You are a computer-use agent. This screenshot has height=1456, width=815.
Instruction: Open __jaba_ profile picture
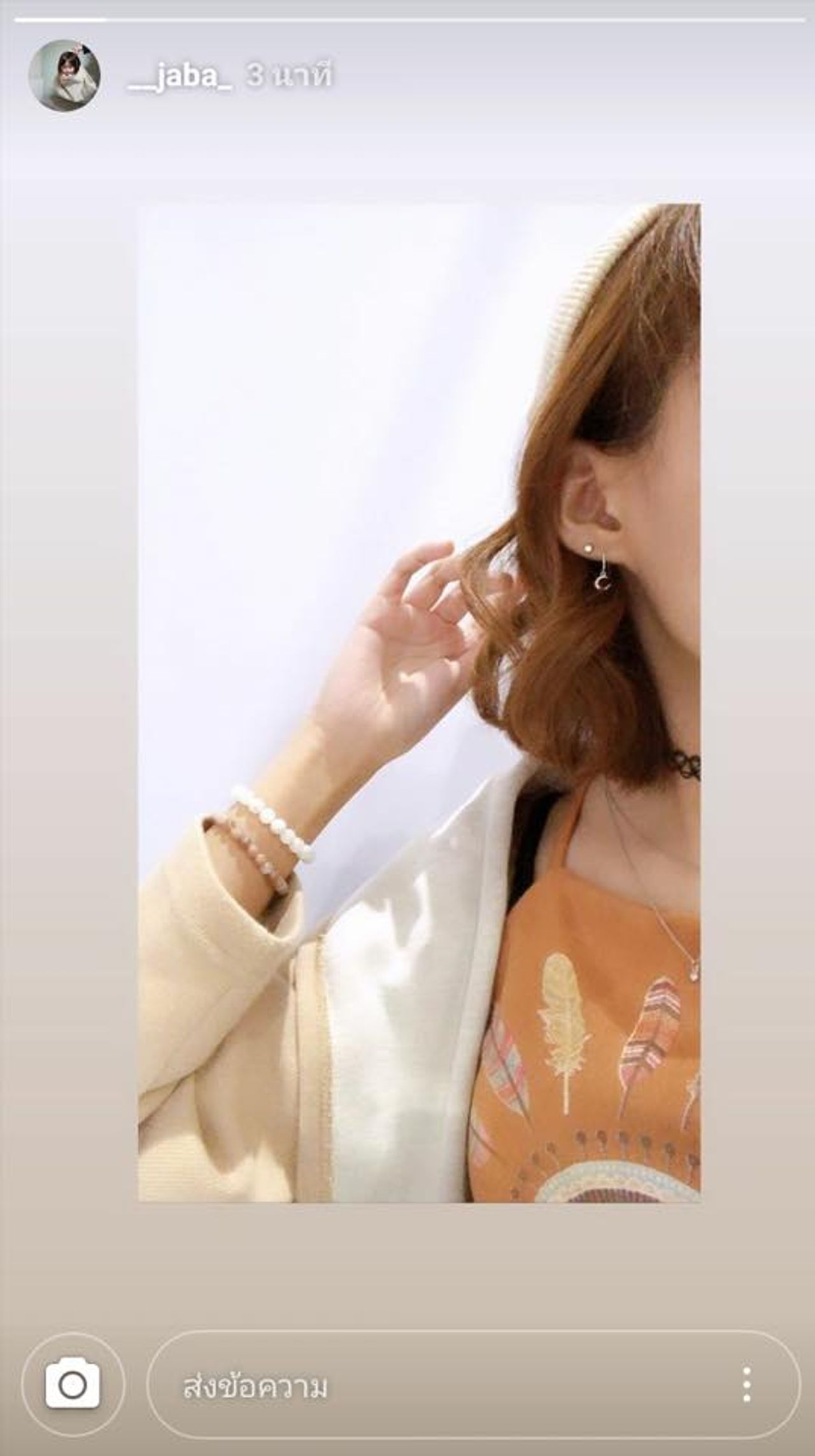(x=64, y=76)
